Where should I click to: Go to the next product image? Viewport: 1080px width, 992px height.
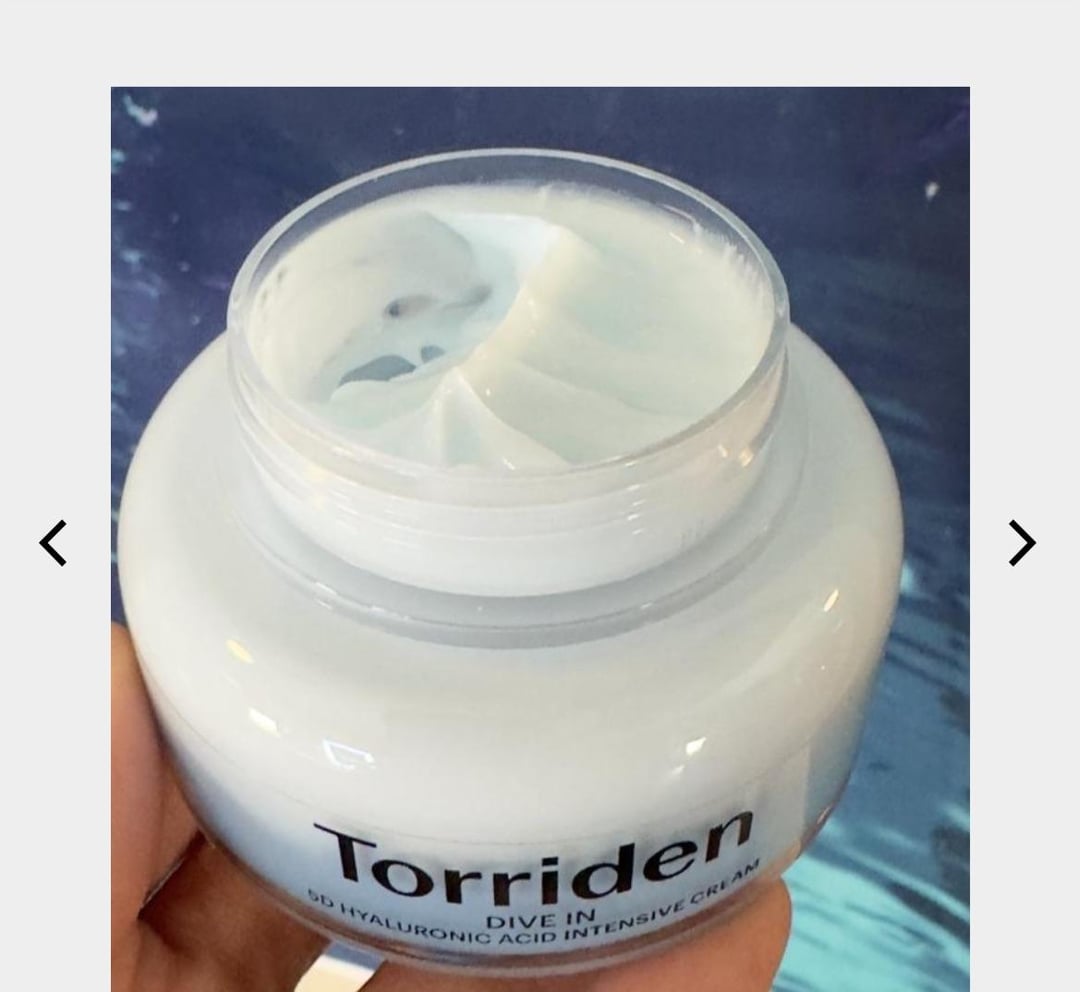click(x=1021, y=543)
